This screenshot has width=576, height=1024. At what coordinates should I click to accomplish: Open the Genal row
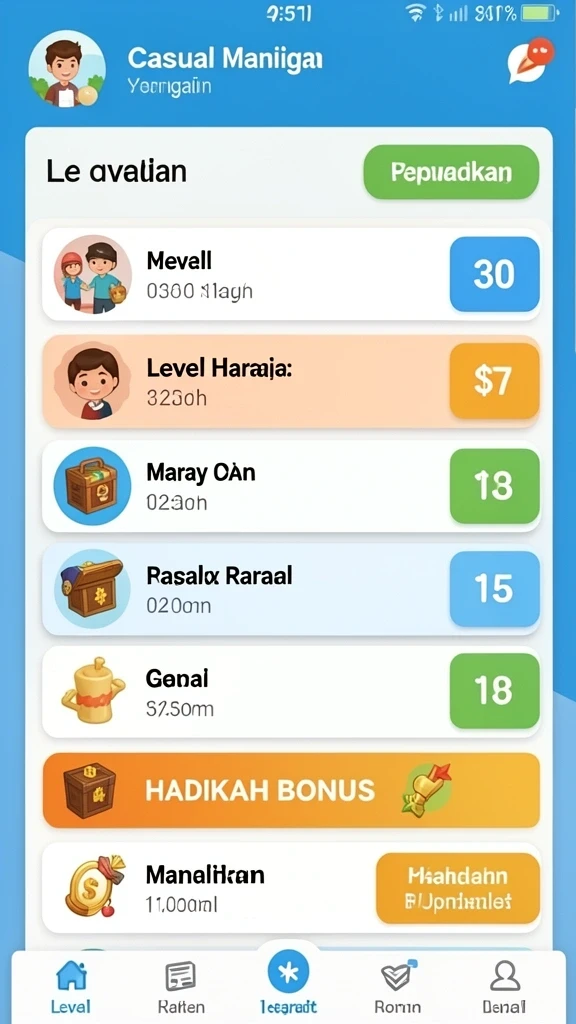291,692
